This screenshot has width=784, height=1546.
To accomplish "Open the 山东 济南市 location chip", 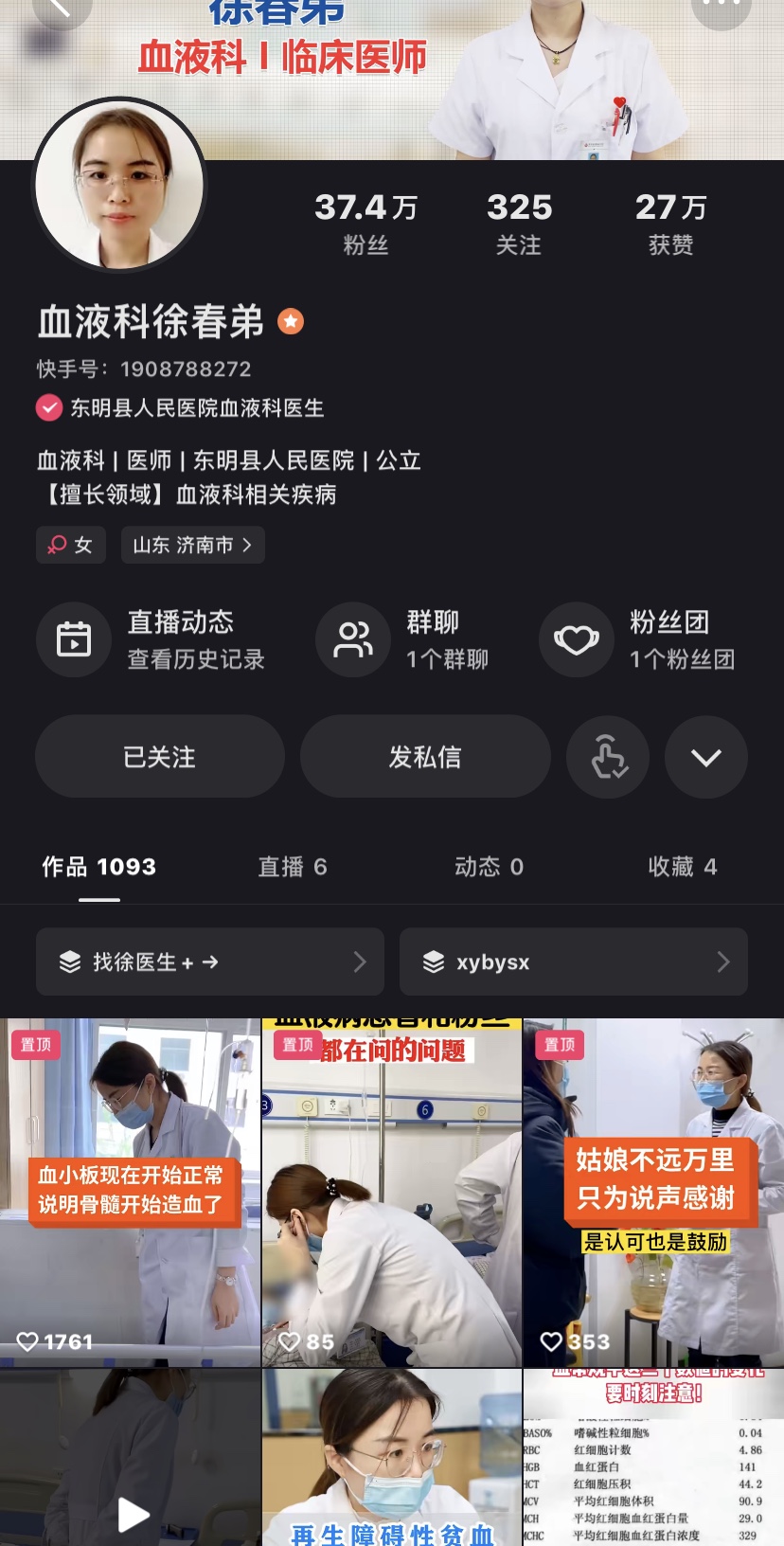I will [192, 545].
